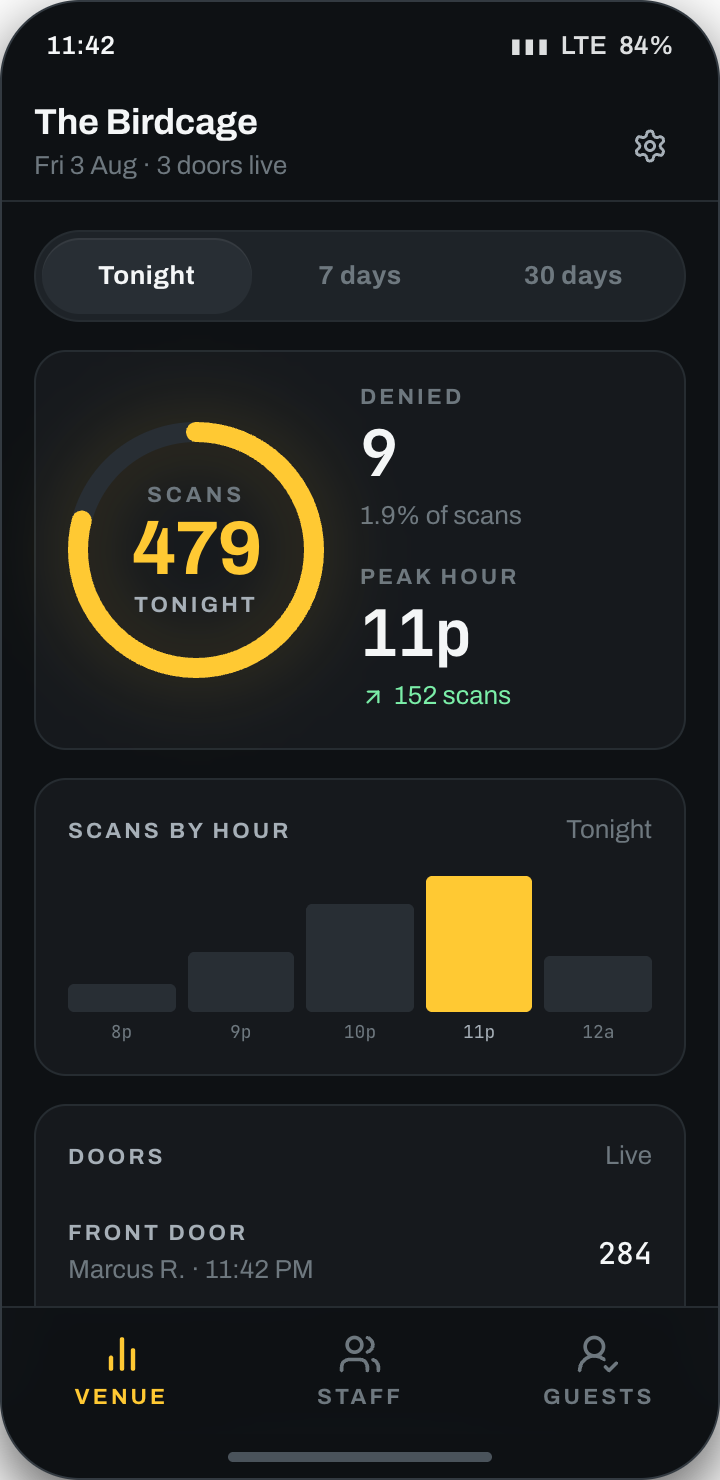
Task: Switch to the Guests tab
Action: click(x=598, y=1371)
